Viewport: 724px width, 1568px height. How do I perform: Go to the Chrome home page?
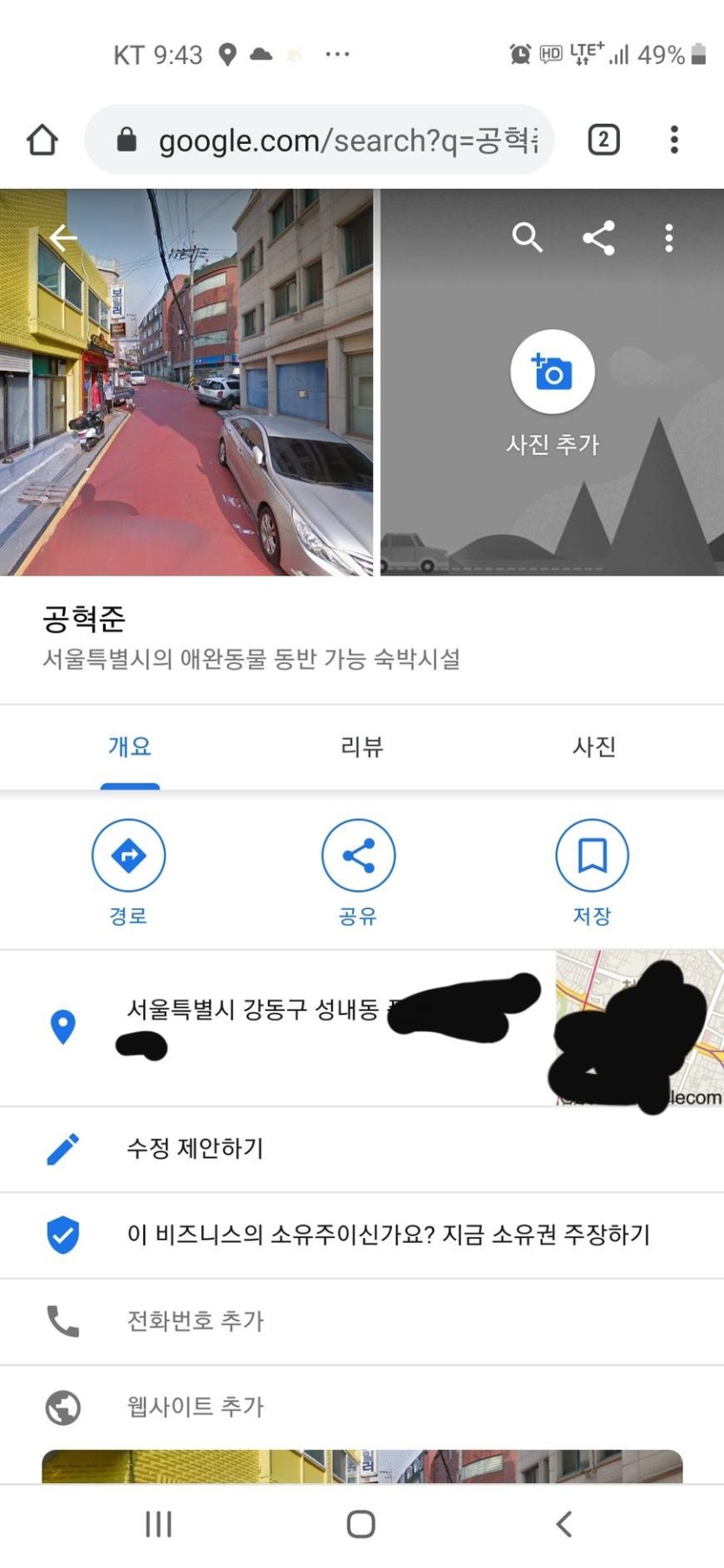[42, 140]
